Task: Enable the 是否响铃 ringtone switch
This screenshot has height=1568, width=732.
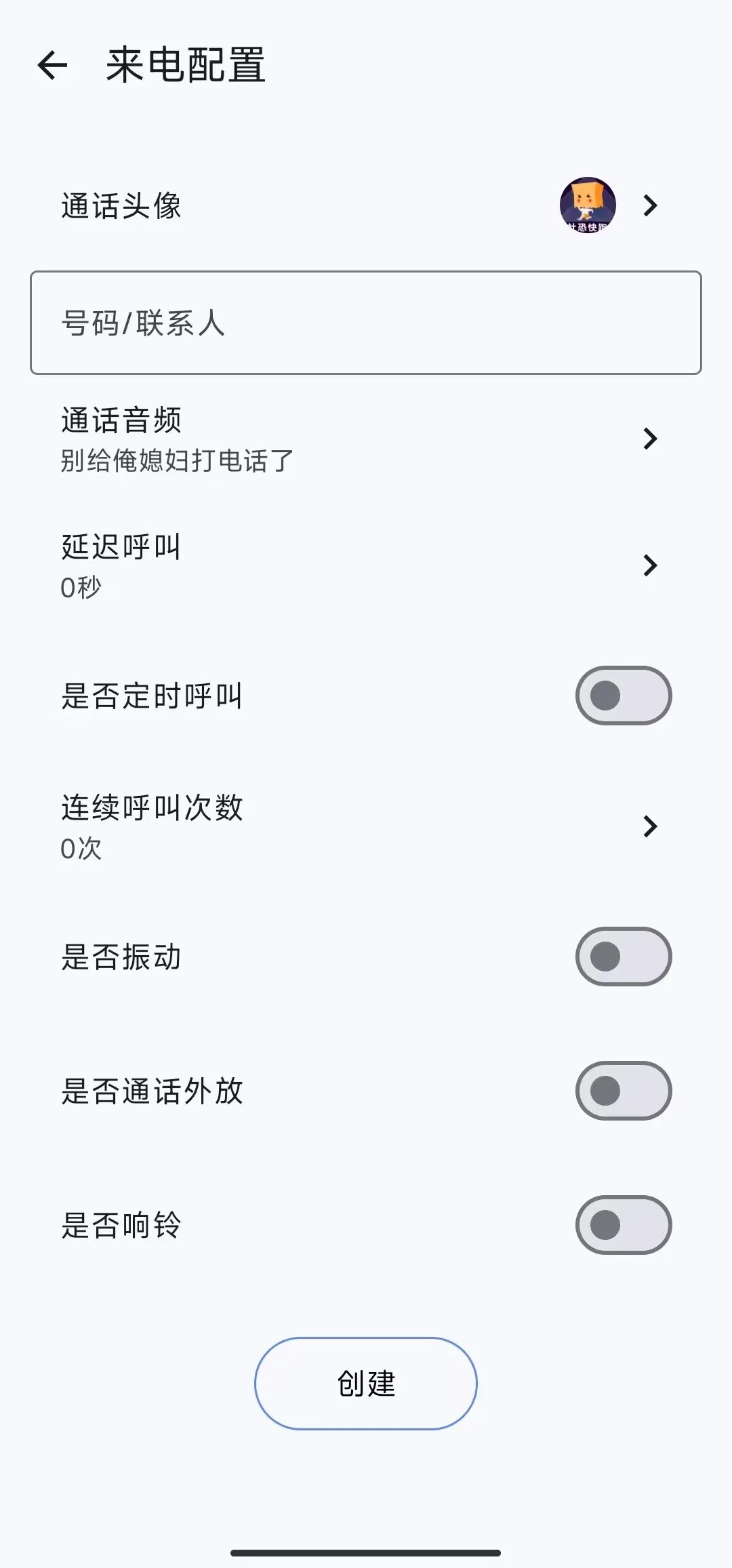Action: 623,1224
